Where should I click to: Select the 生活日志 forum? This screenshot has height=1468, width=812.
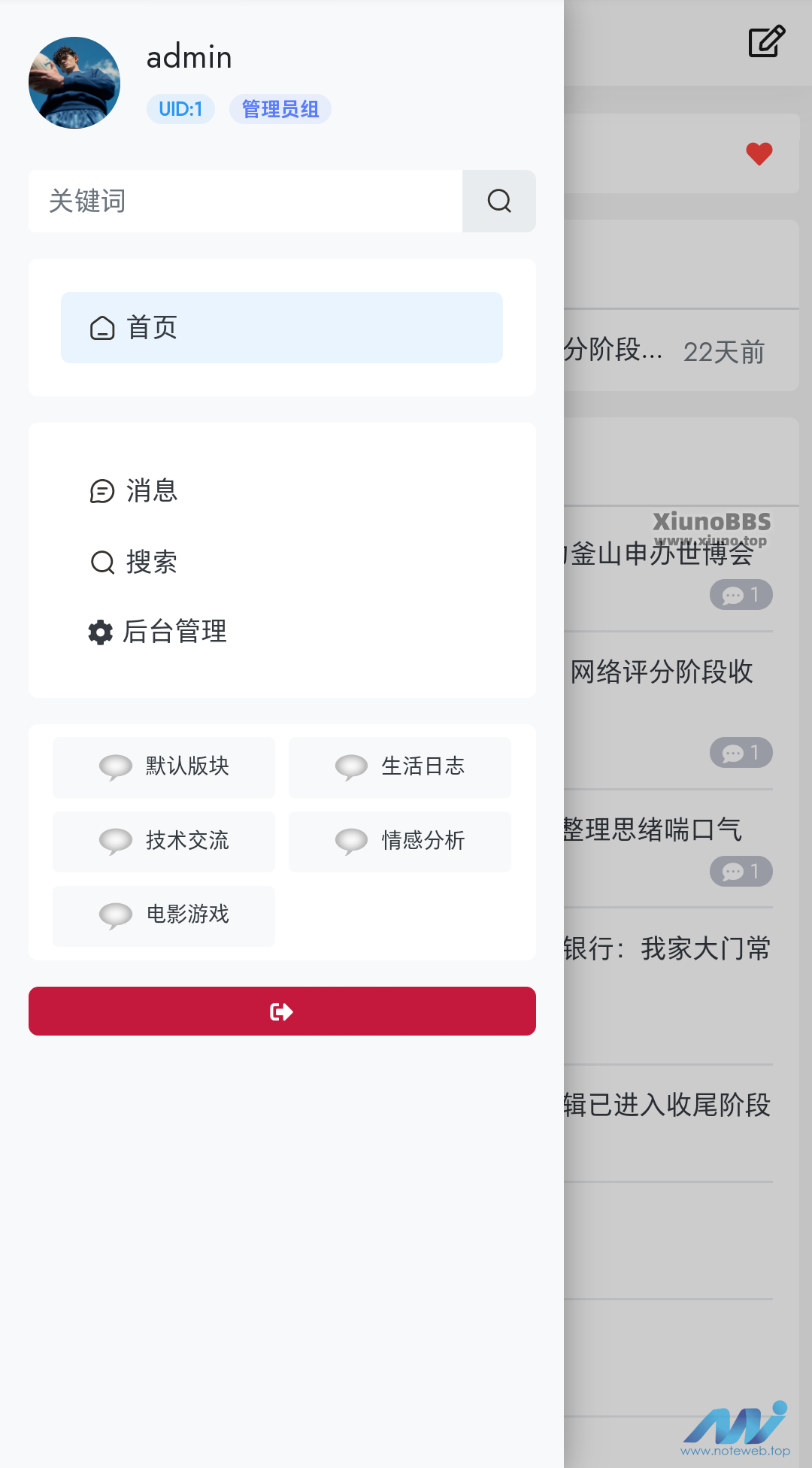[400, 767]
